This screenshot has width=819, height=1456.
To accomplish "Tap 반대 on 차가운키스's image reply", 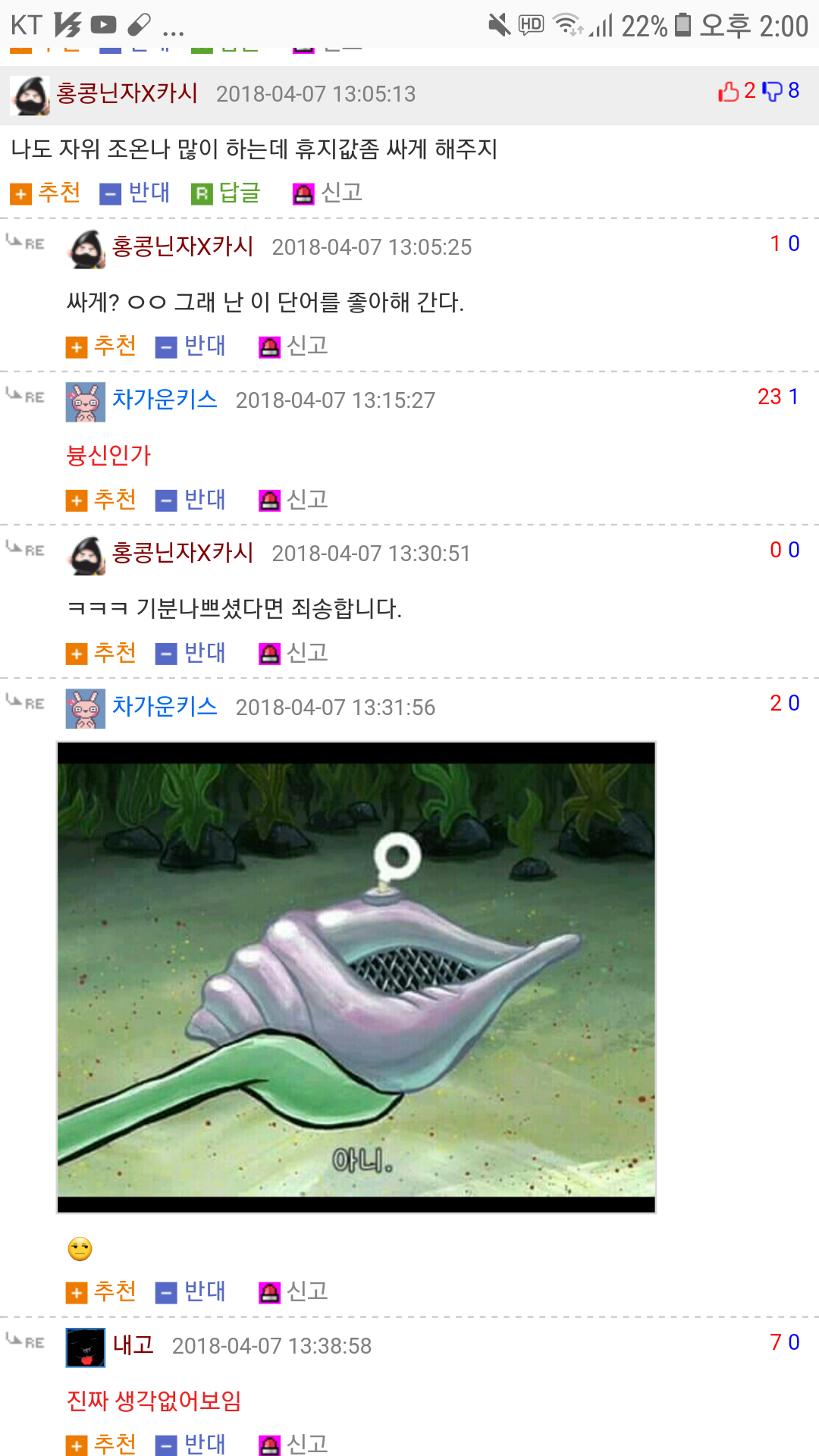I will pos(191,1291).
